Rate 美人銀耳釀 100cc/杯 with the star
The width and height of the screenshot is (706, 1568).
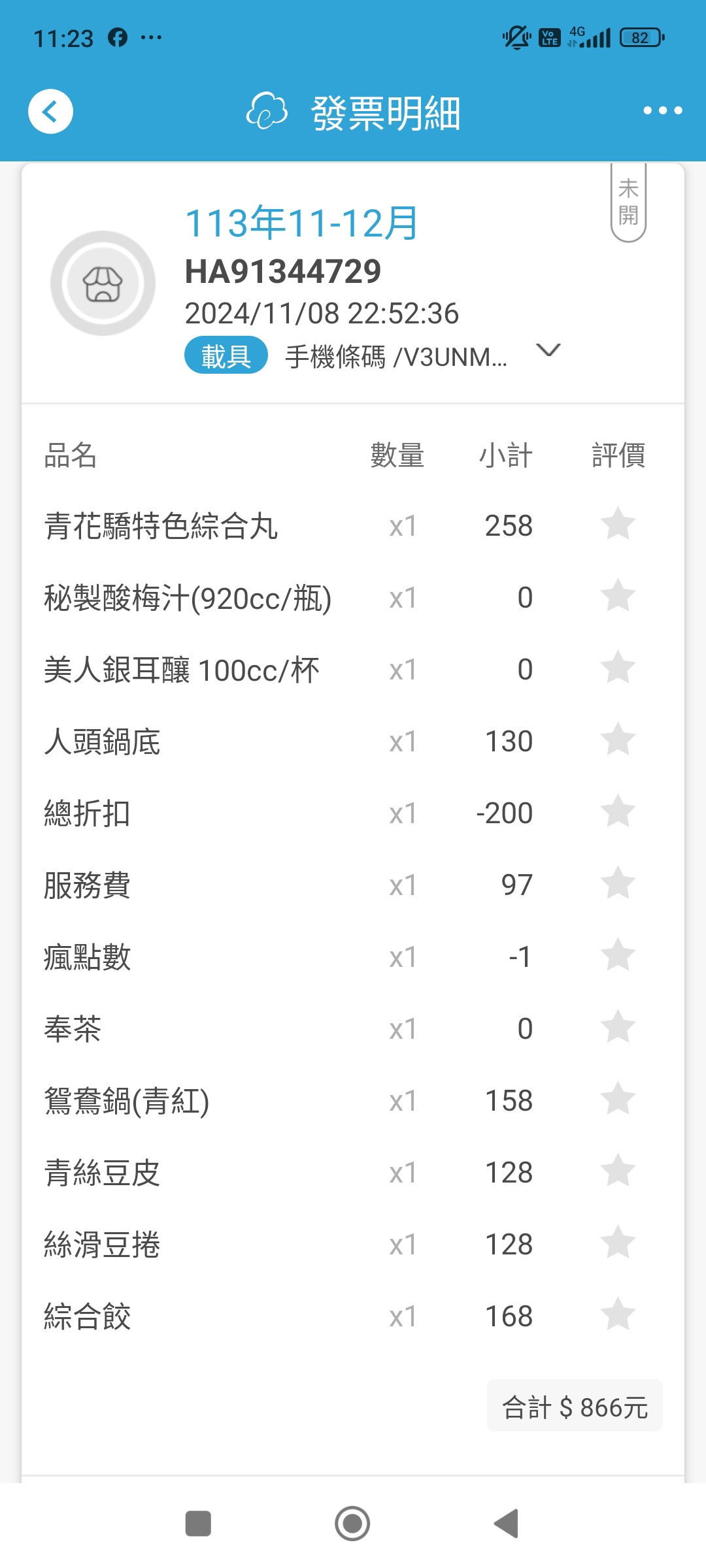click(618, 668)
